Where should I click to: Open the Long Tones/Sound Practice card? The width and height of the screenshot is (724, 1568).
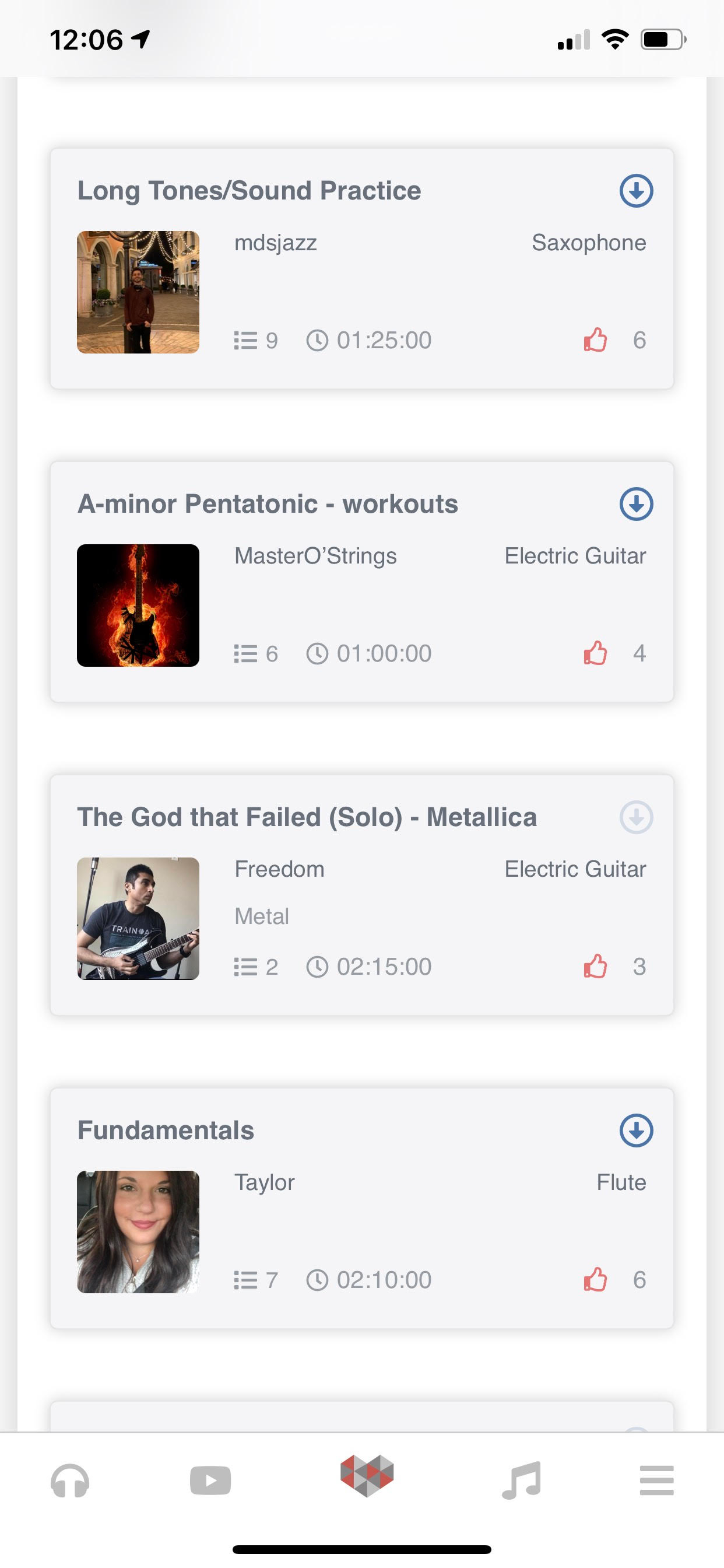362,268
